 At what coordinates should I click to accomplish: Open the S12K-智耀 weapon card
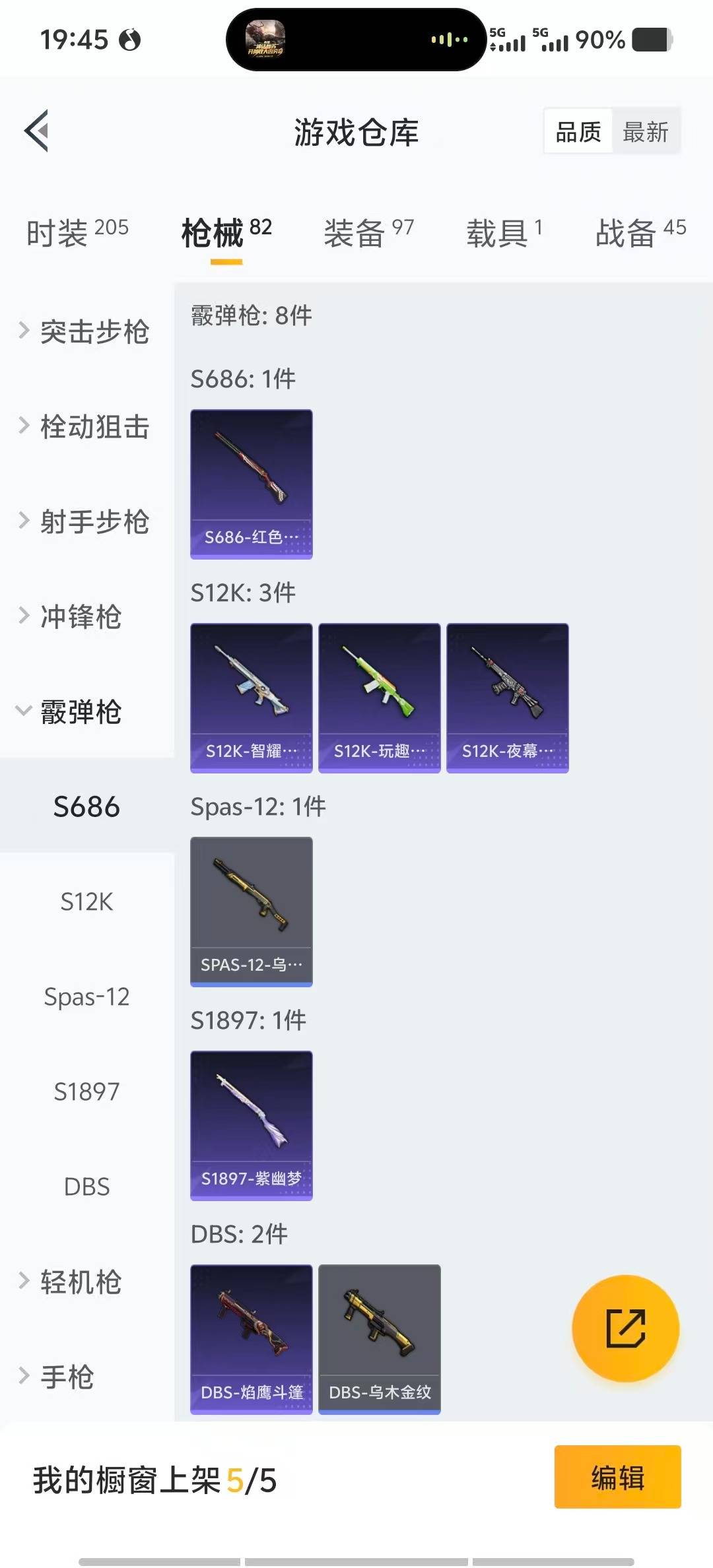click(x=251, y=698)
